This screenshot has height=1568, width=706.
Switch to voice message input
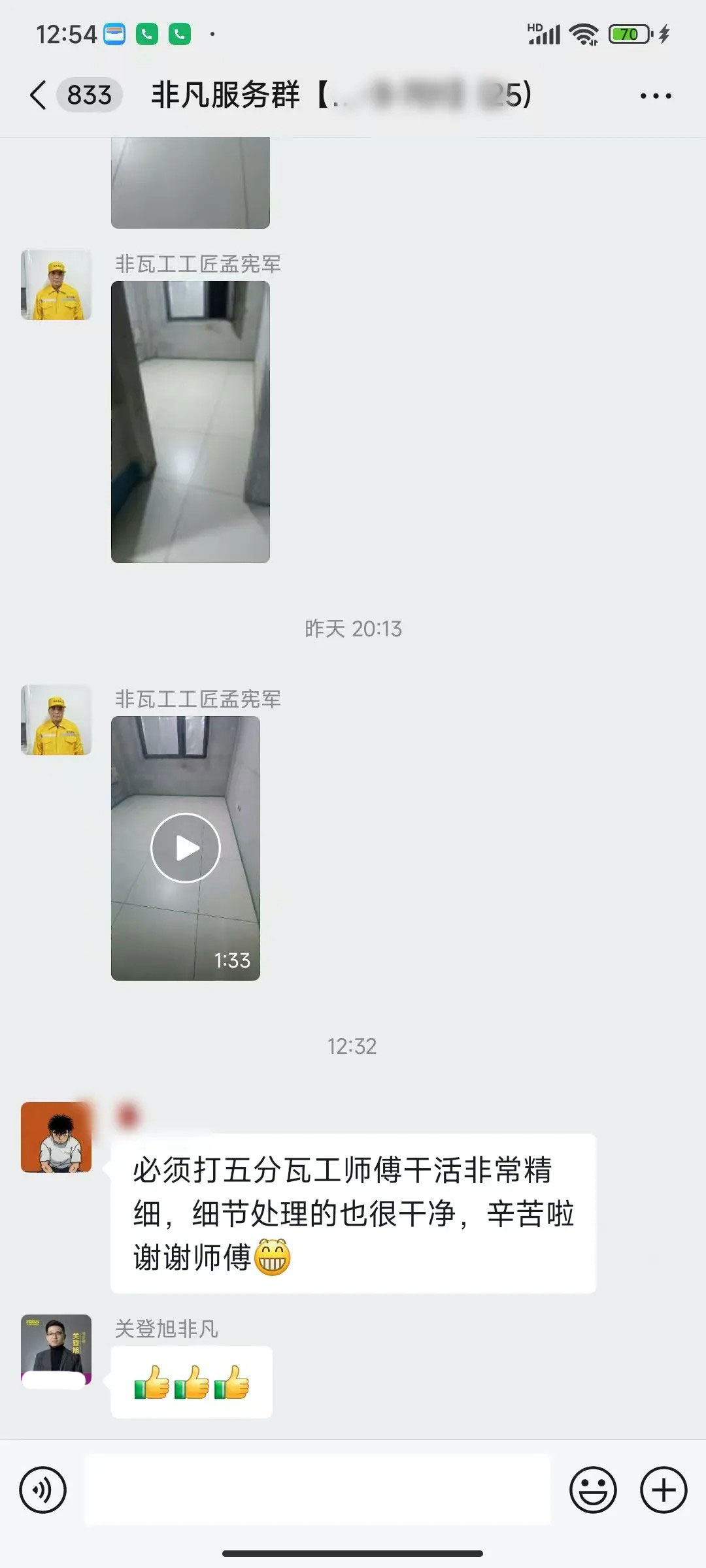click(x=43, y=1490)
